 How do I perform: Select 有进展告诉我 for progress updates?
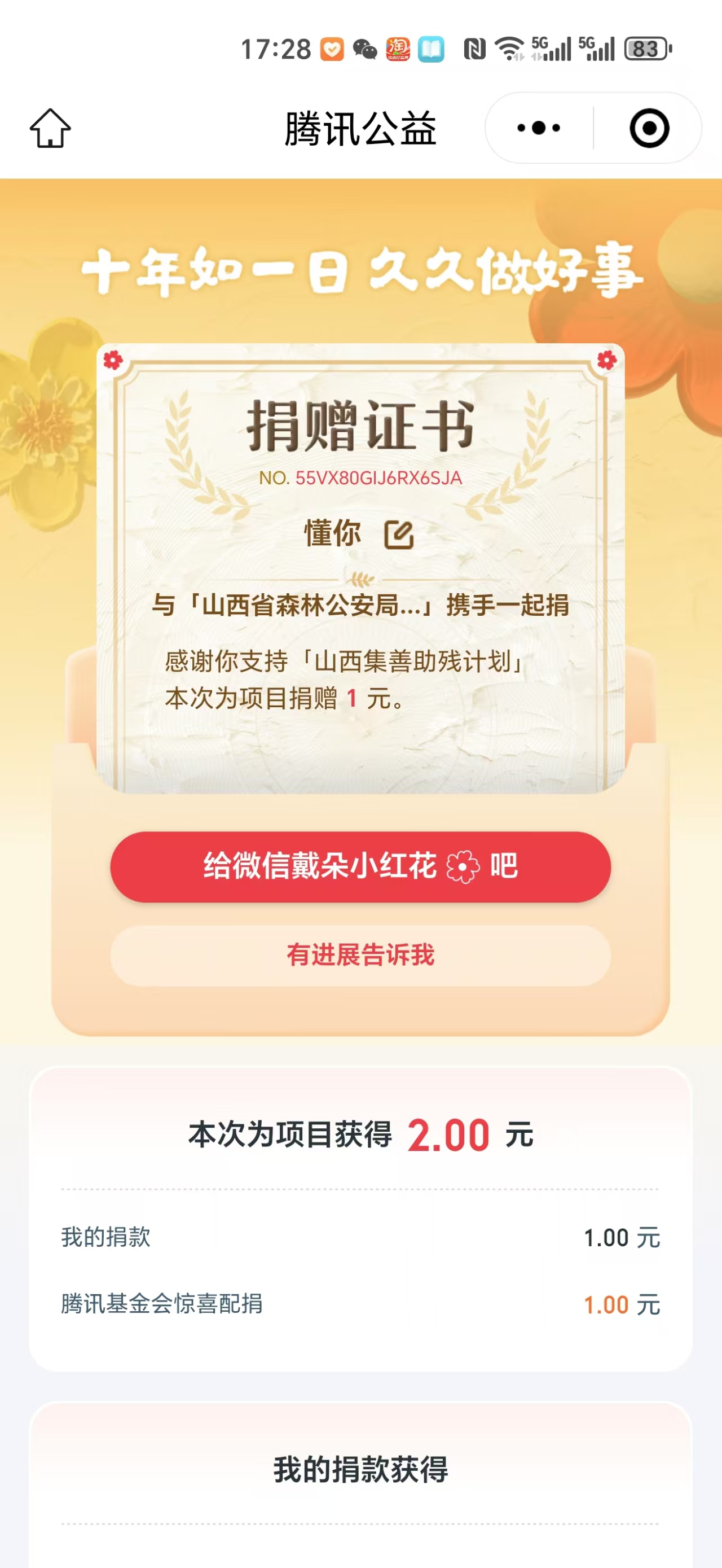click(x=360, y=955)
